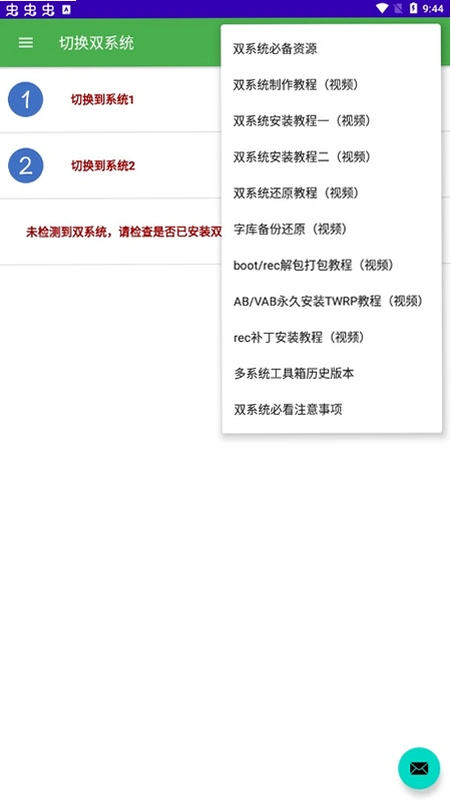Tap the floating mail button
Image resolution: width=451 pixels, height=802 pixels.
[419, 768]
